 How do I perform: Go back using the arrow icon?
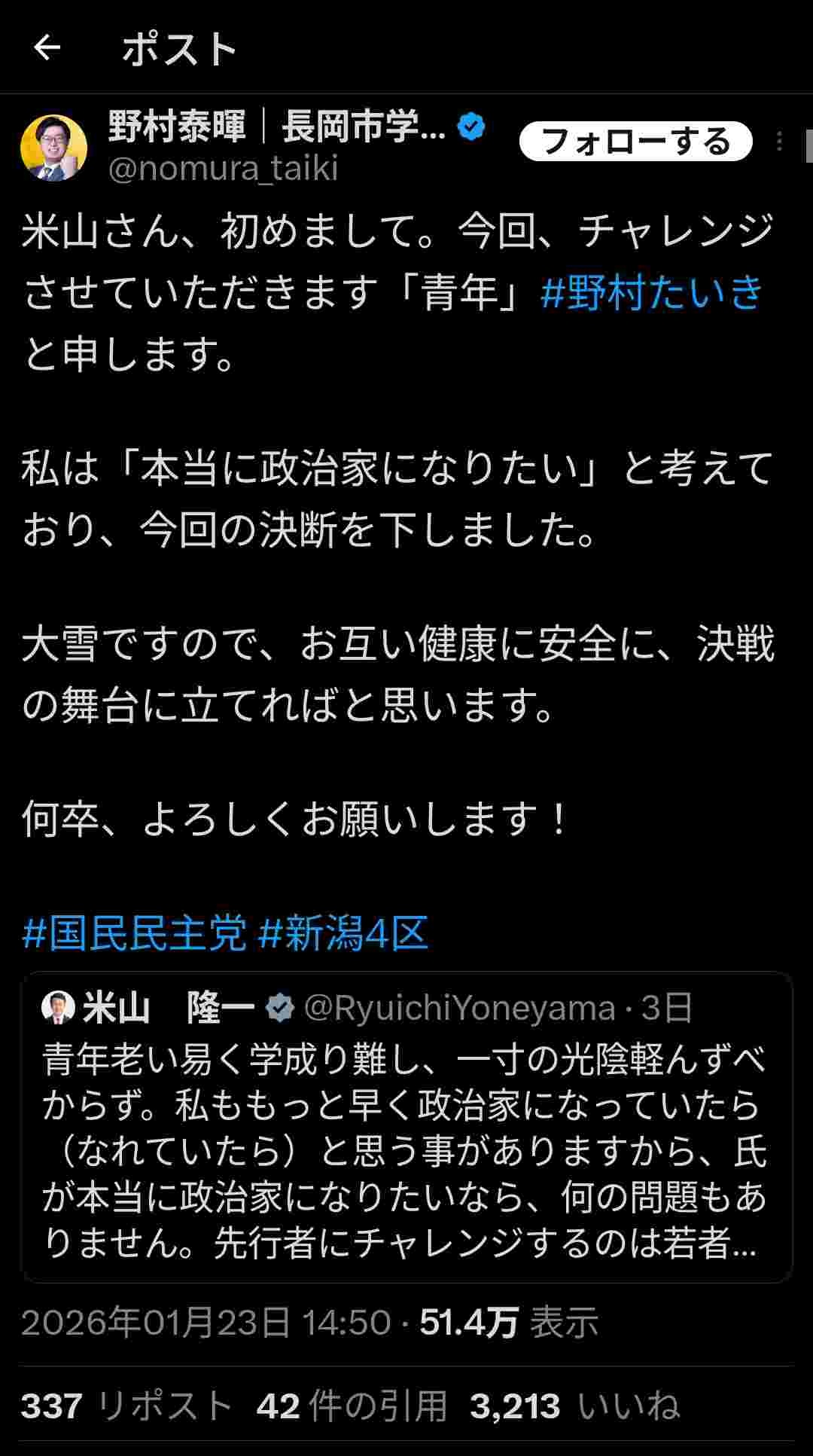click(47, 47)
